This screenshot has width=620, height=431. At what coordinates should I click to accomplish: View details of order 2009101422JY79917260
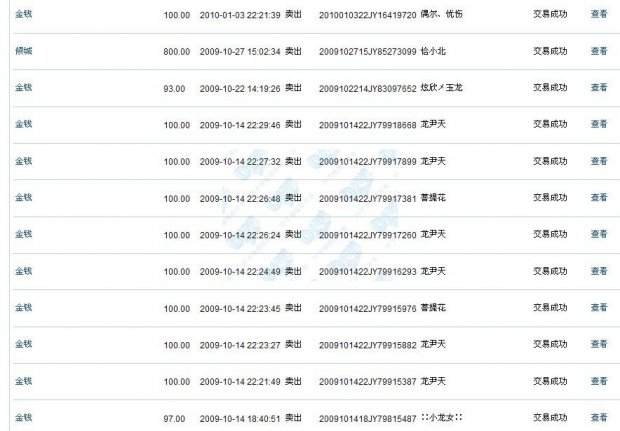click(598, 234)
